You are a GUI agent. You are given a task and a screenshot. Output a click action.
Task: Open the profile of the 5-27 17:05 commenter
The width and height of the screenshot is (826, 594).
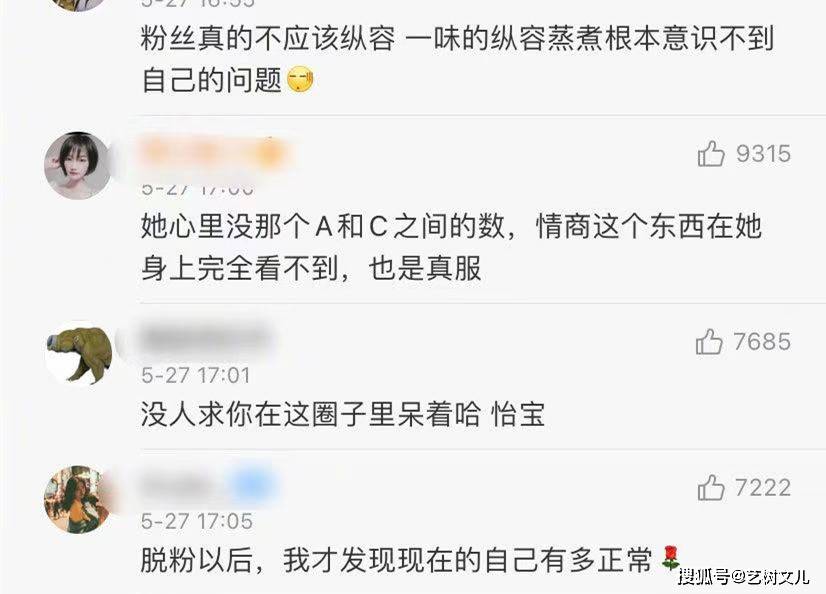pyautogui.click(x=77, y=498)
